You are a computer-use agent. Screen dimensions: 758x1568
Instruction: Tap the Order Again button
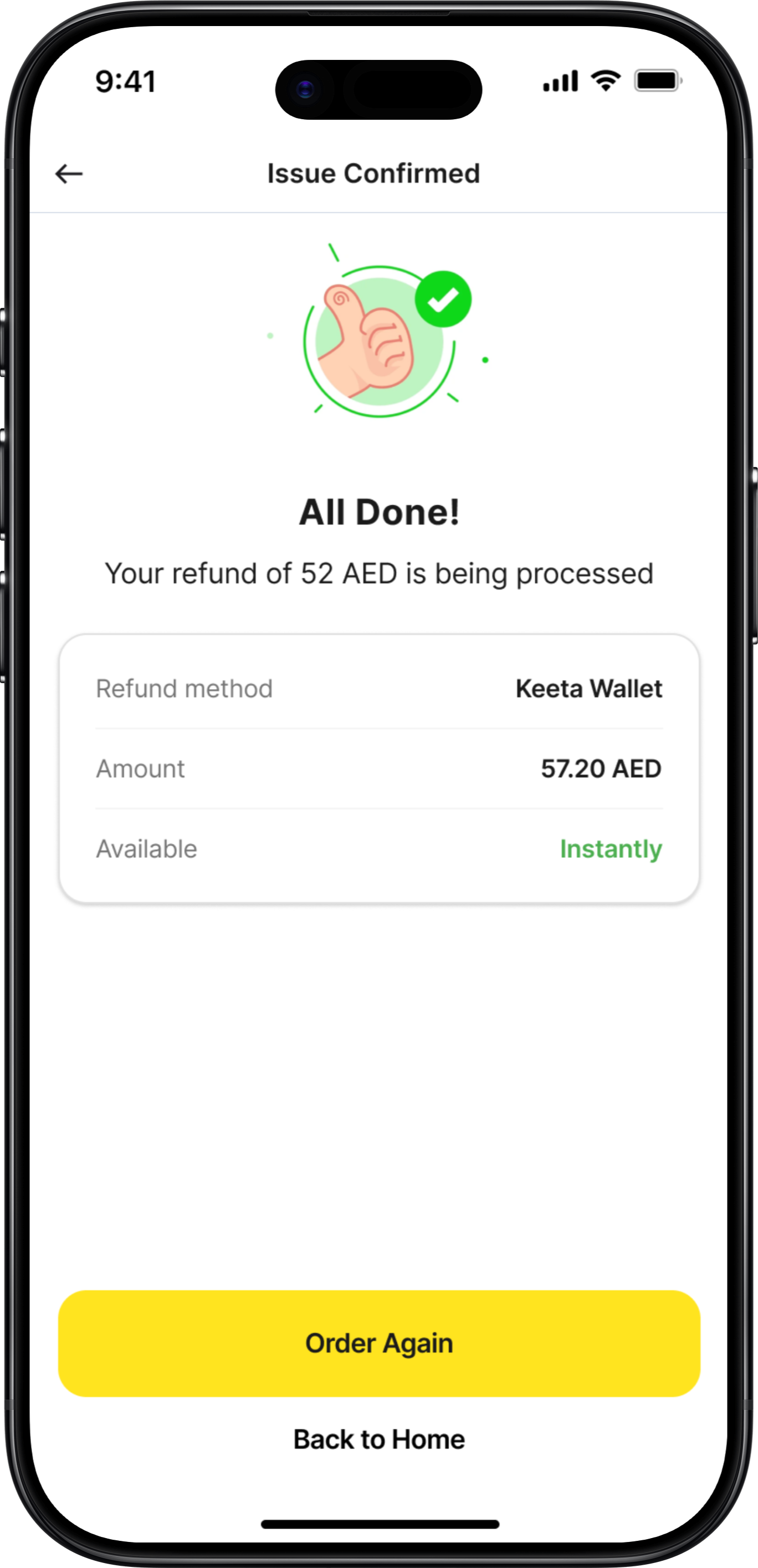tap(378, 1343)
